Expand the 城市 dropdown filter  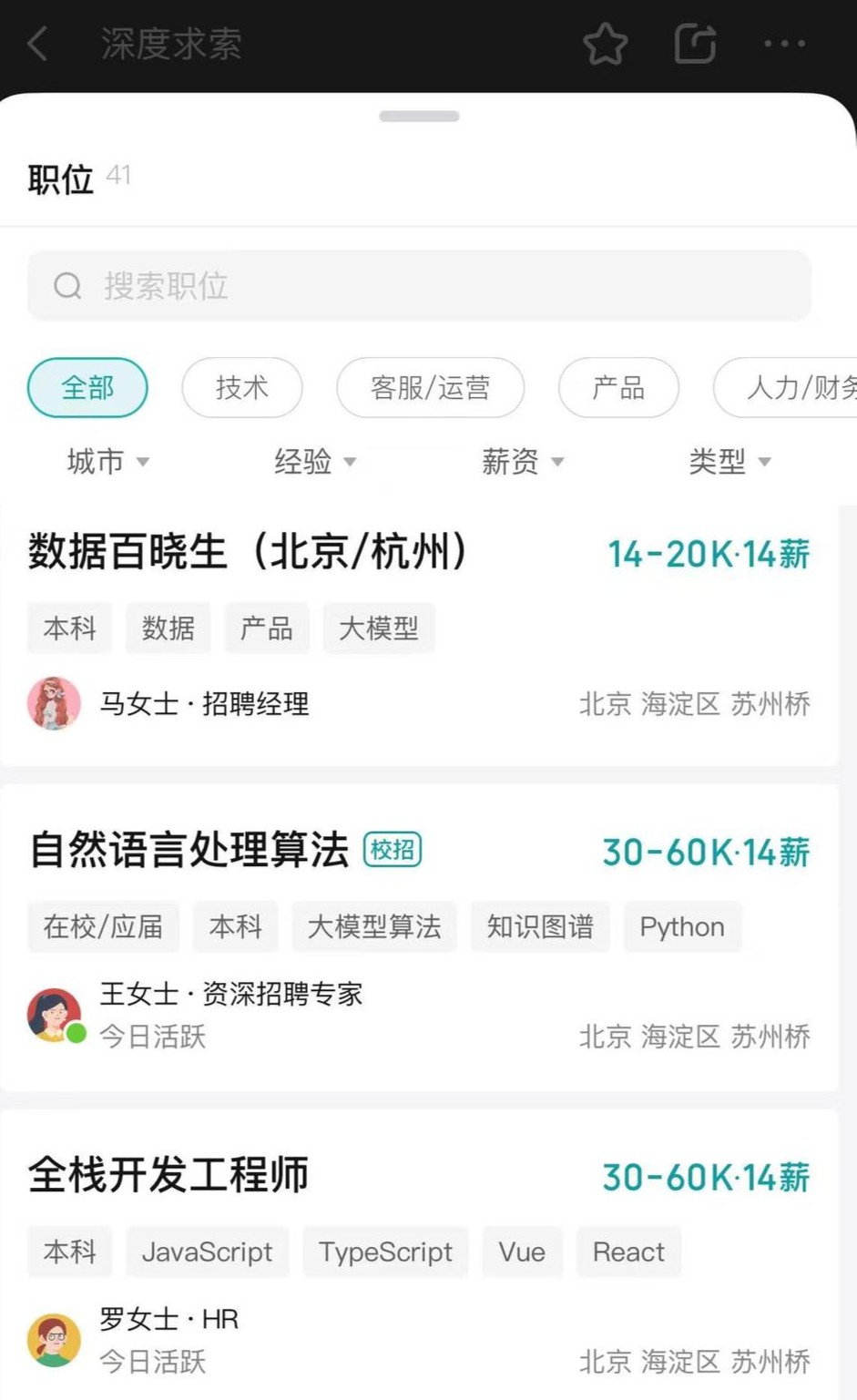107,462
